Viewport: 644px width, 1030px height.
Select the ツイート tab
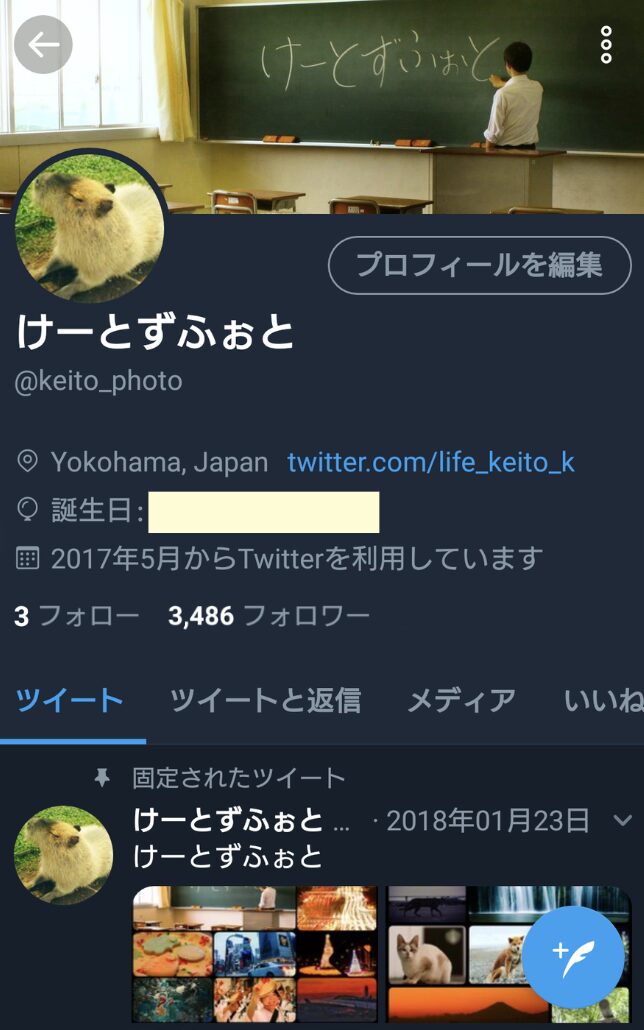click(70, 700)
